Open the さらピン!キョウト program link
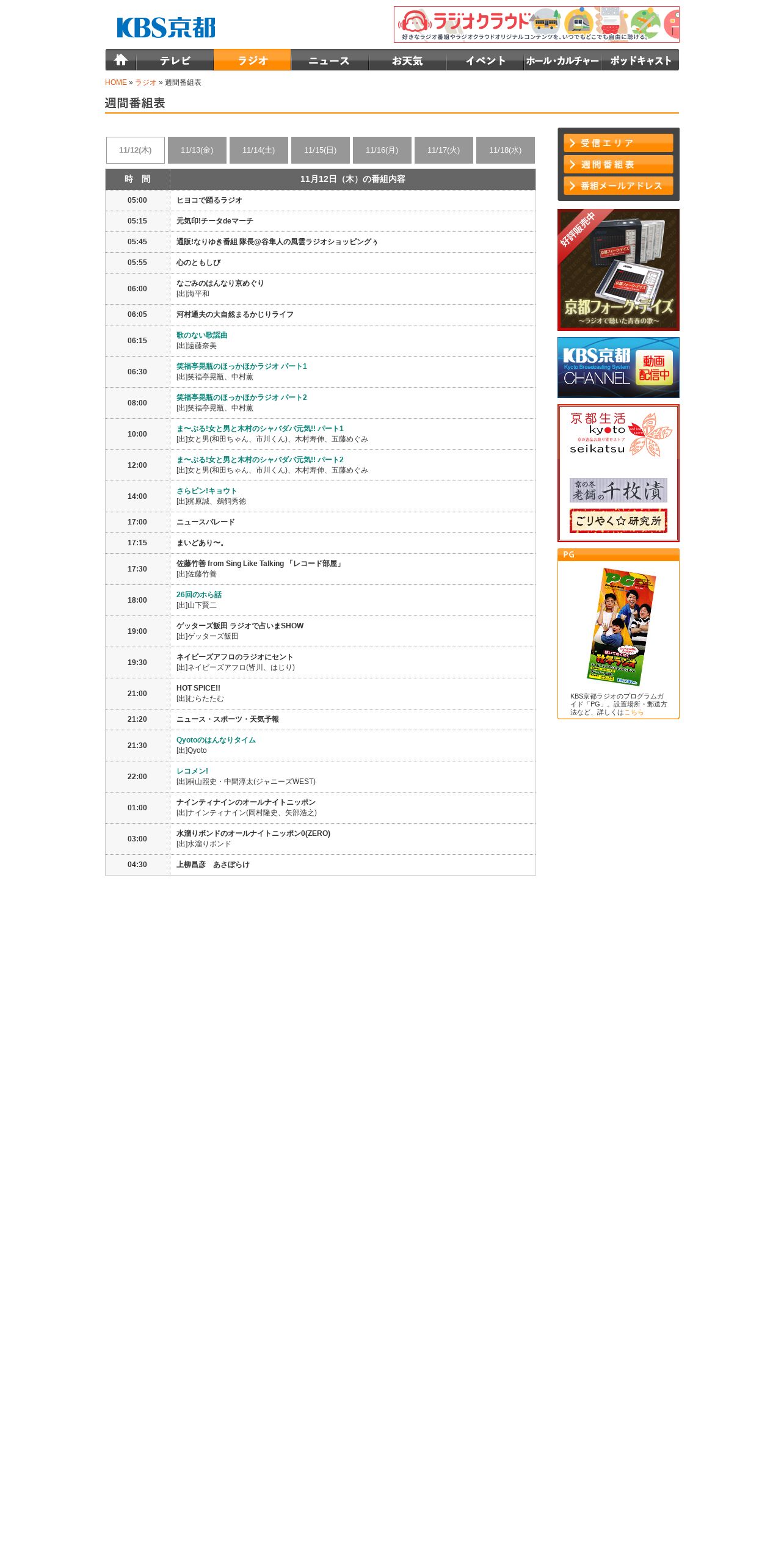The image size is (784, 1568). [x=206, y=491]
